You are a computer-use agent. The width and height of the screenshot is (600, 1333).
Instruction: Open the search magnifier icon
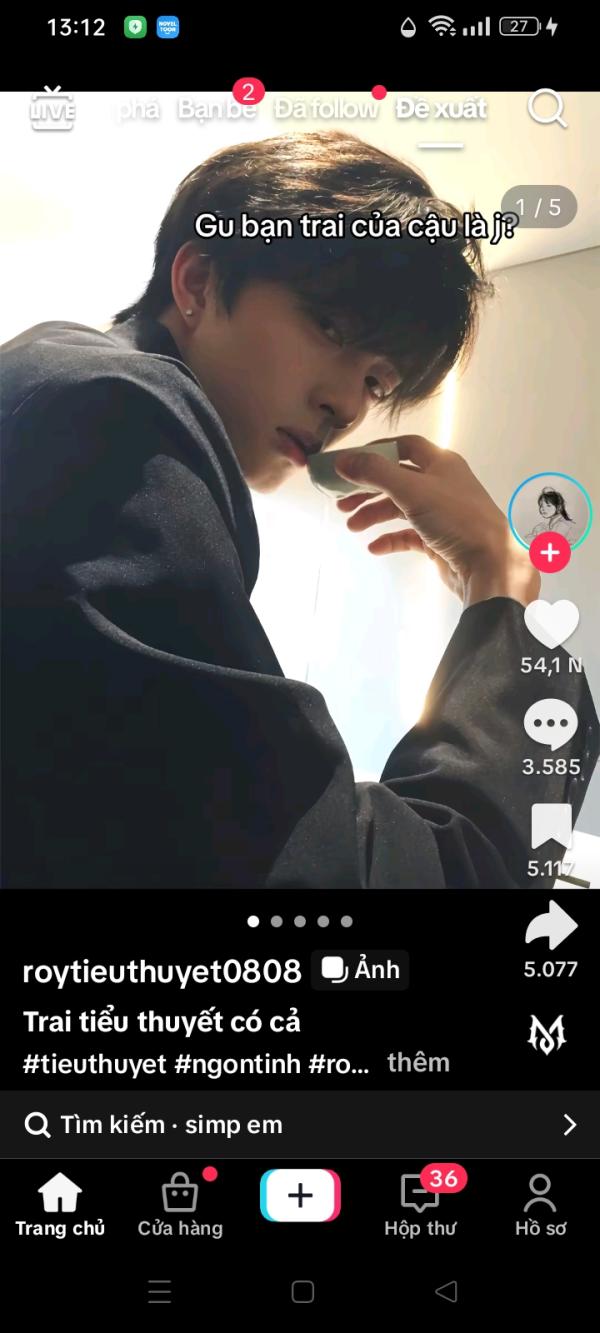(x=547, y=108)
